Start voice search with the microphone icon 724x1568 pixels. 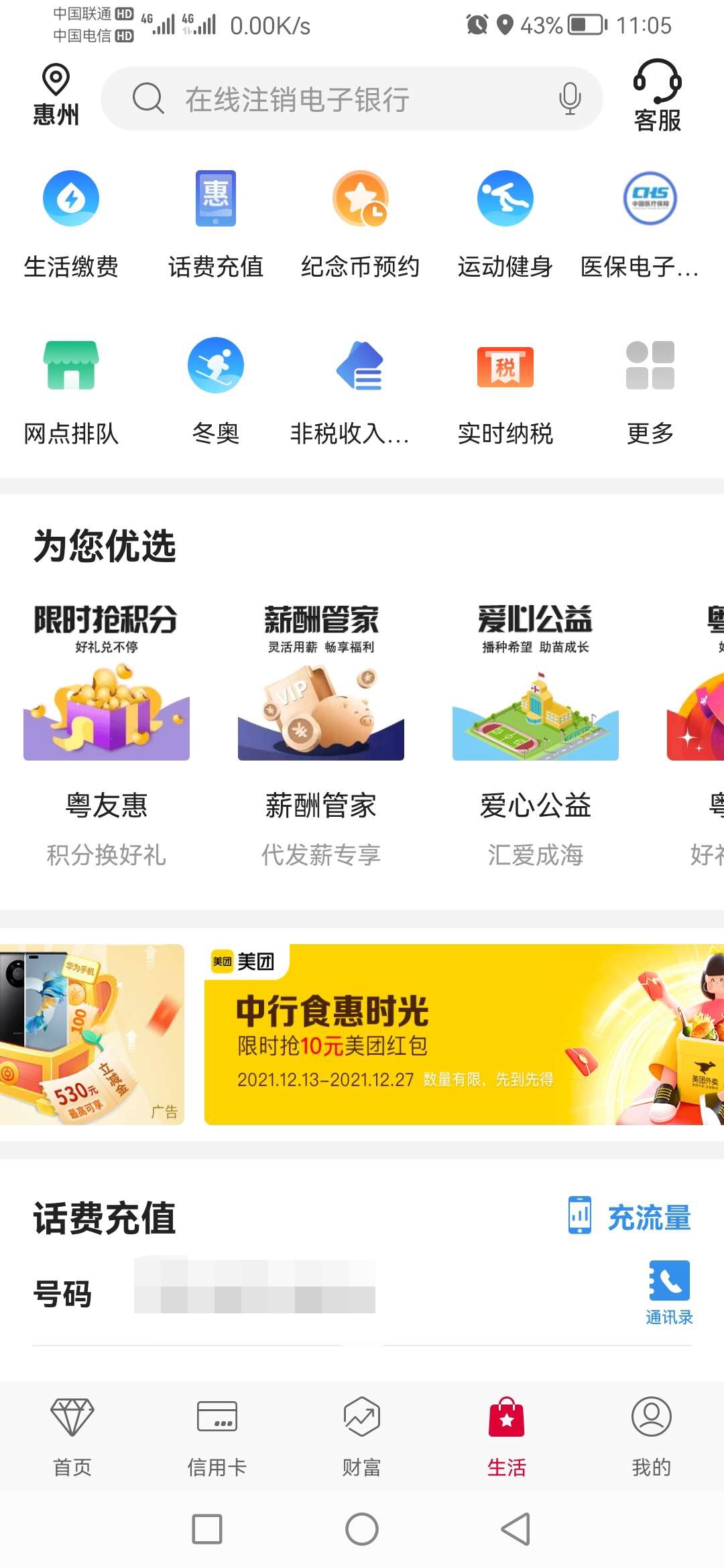[x=570, y=99]
